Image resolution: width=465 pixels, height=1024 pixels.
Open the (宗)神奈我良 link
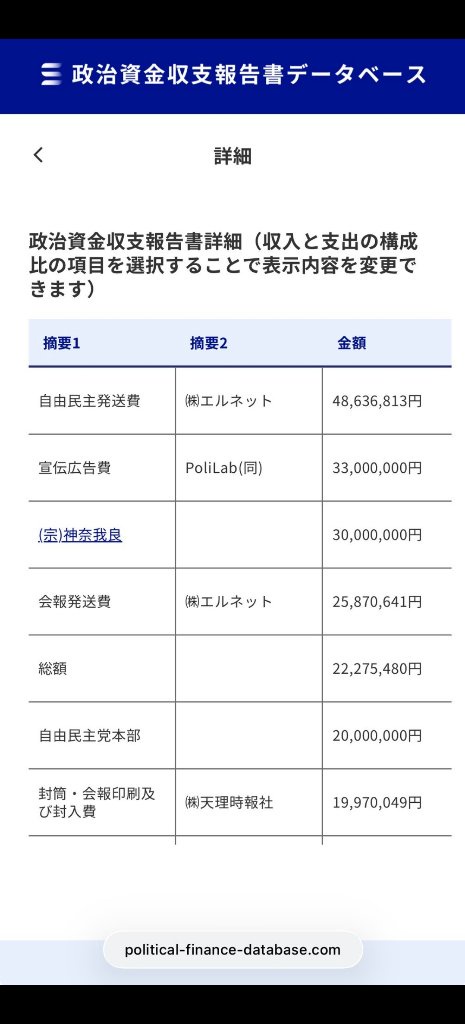(80, 536)
